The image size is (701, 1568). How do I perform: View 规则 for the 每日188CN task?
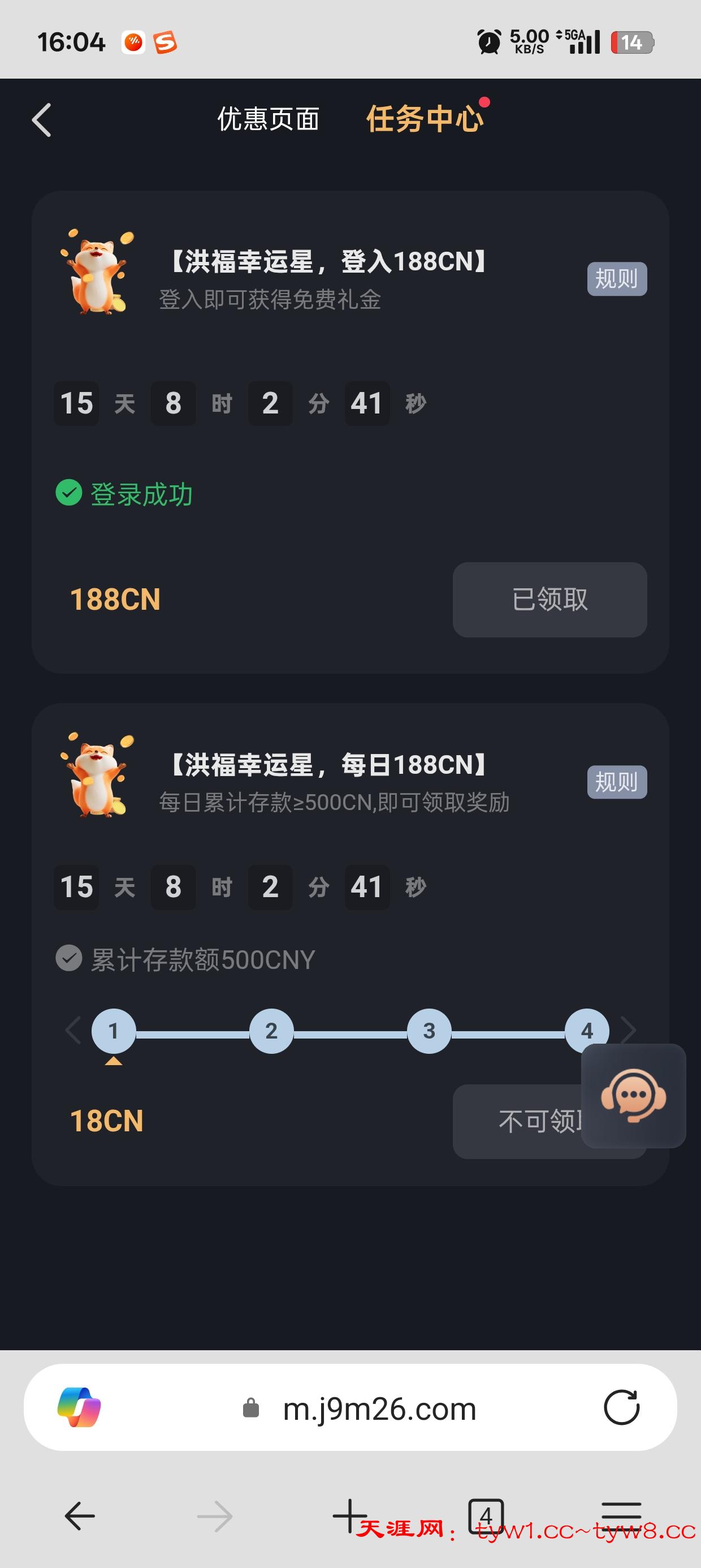(616, 782)
